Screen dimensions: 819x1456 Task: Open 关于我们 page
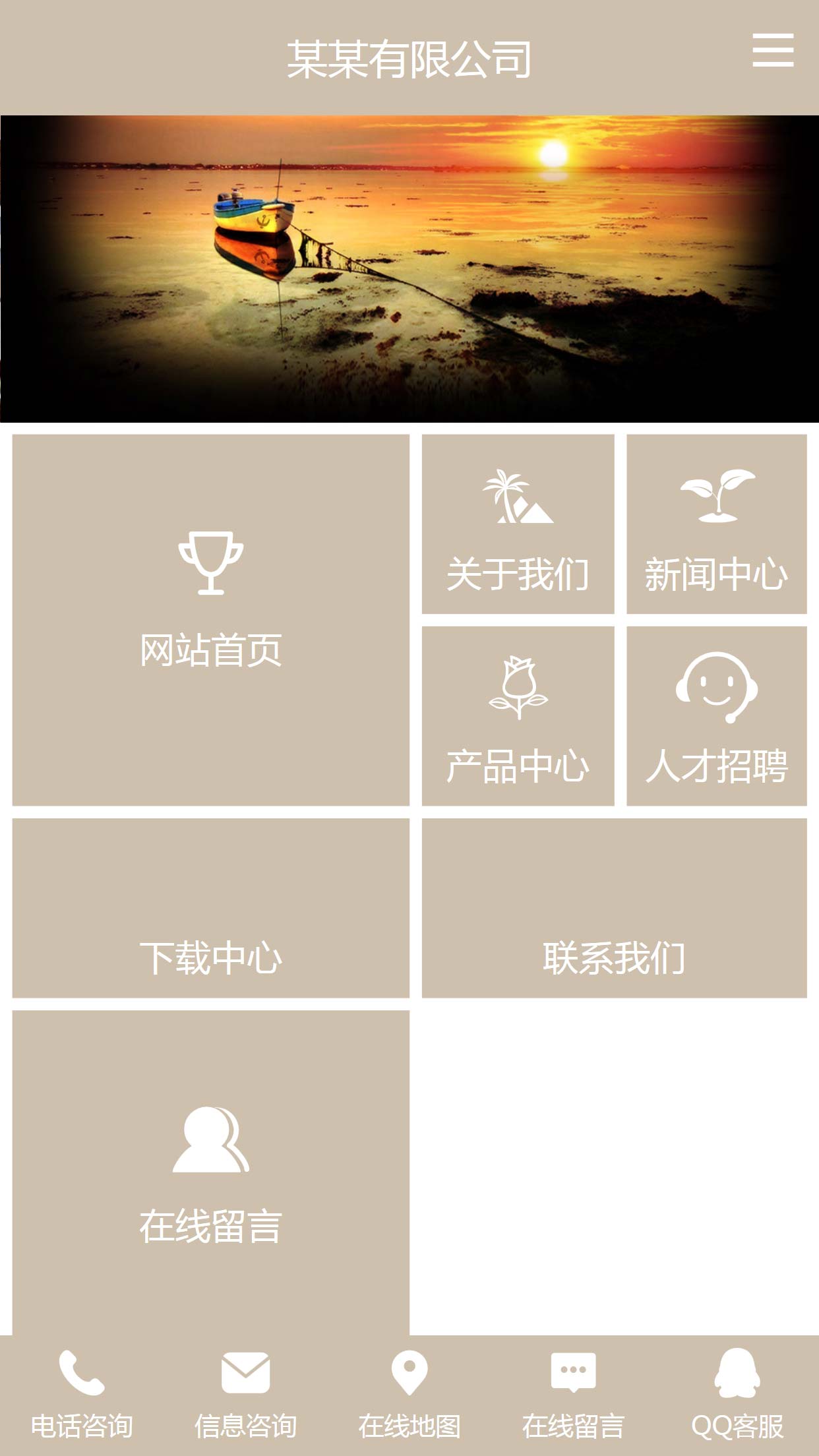pyautogui.click(x=518, y=524)
